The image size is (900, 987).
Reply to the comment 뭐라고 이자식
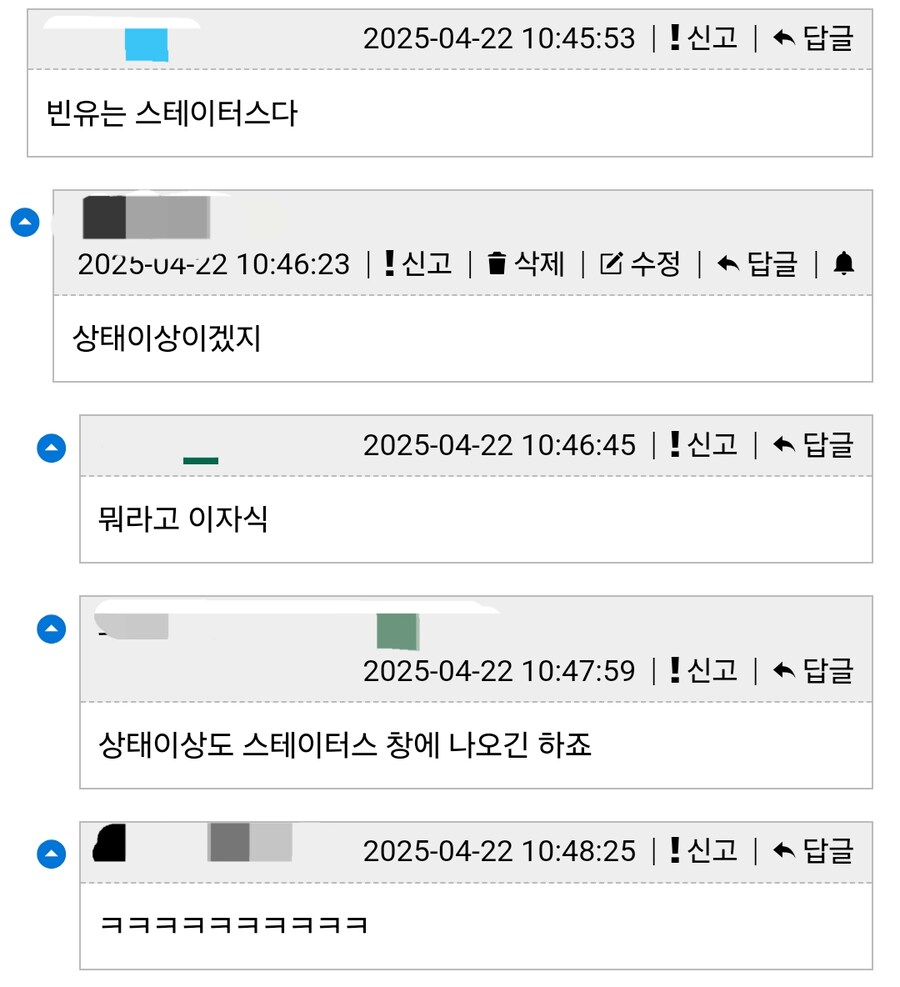pos(813,445)
